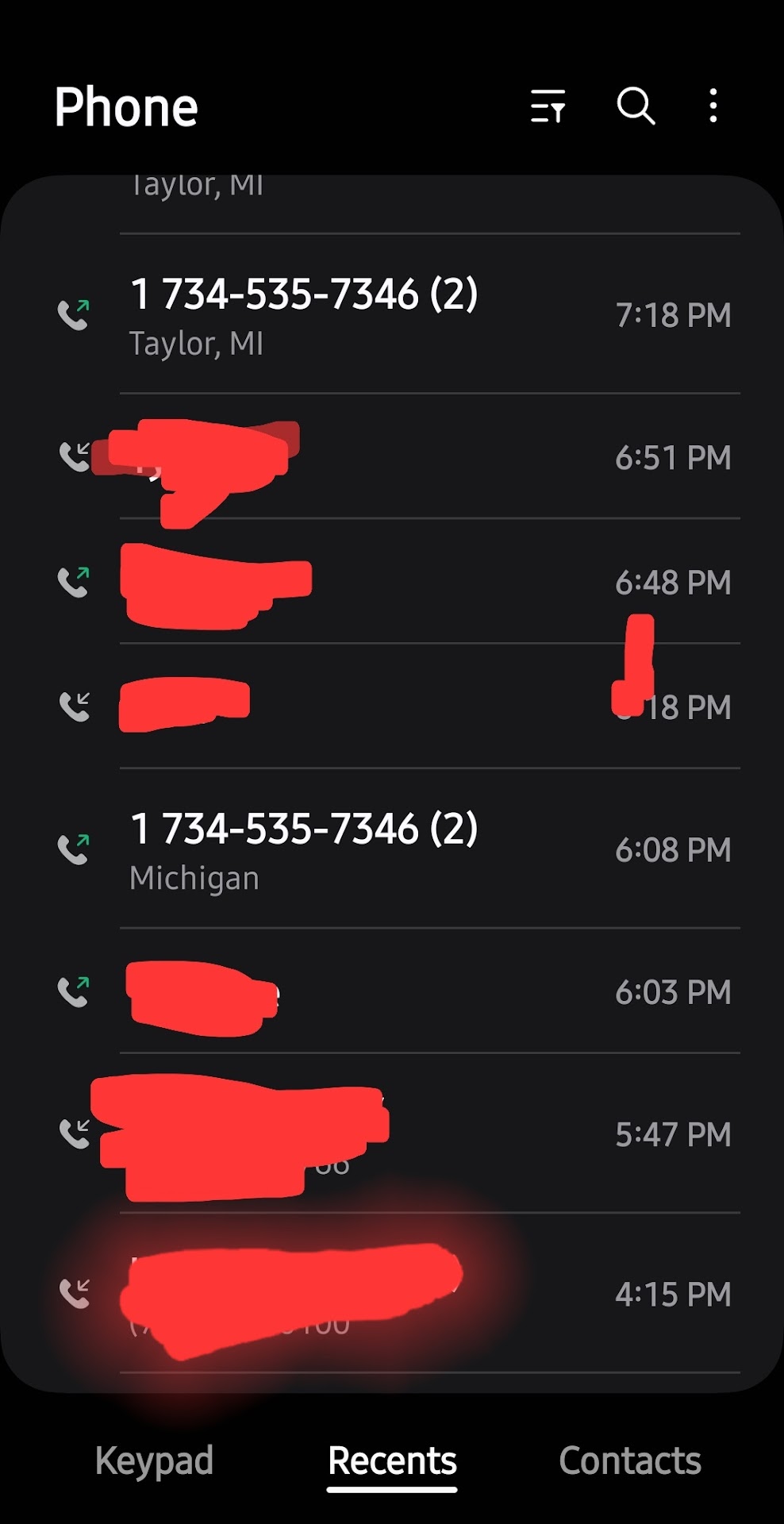The image size is (784, 1524).
Task: Go to the Contacts tab
Action: click(x=630, y=1460)
